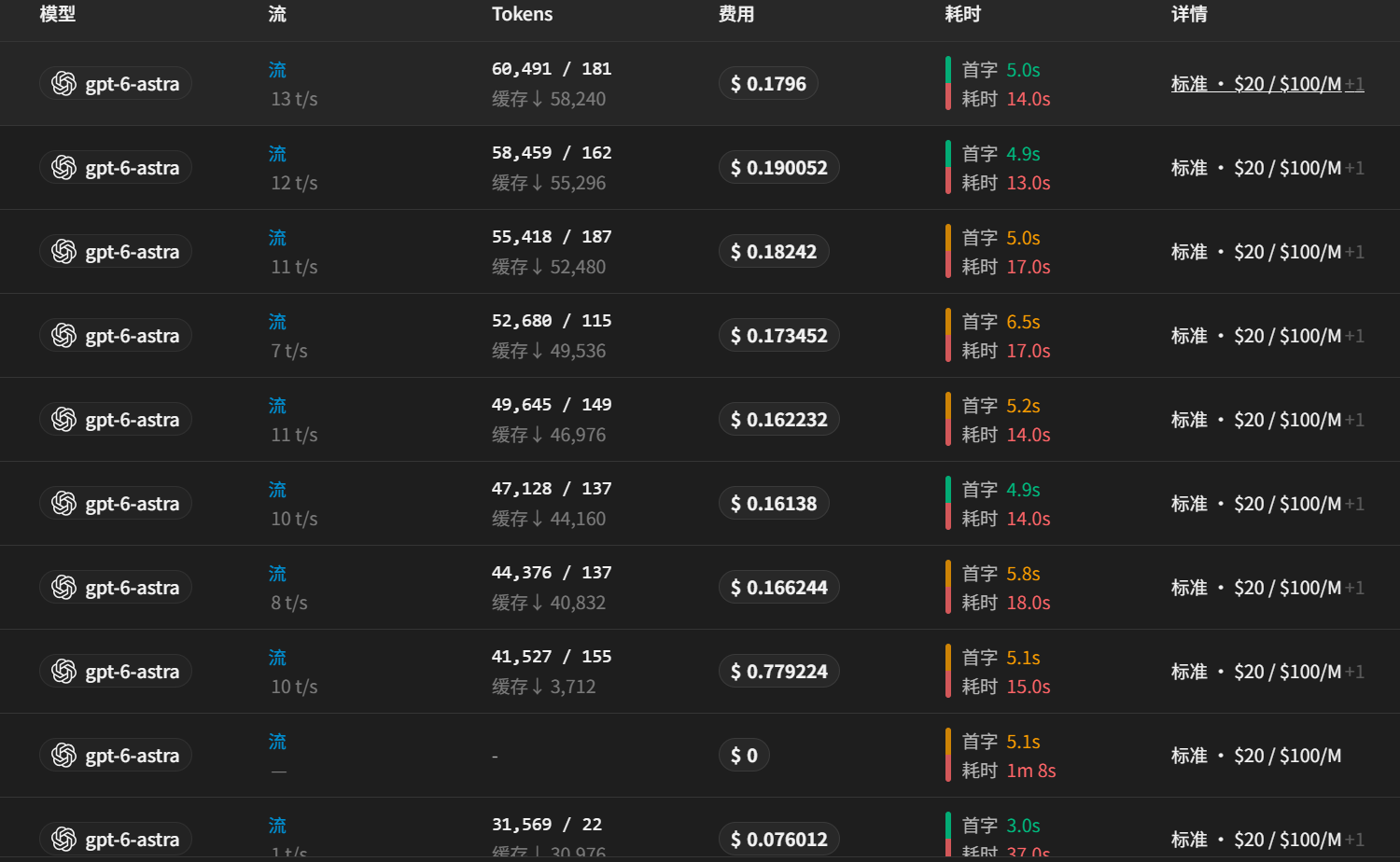Open the log row costing $ 0.173452
The image size is (1400, 862).
pos(700,336)
